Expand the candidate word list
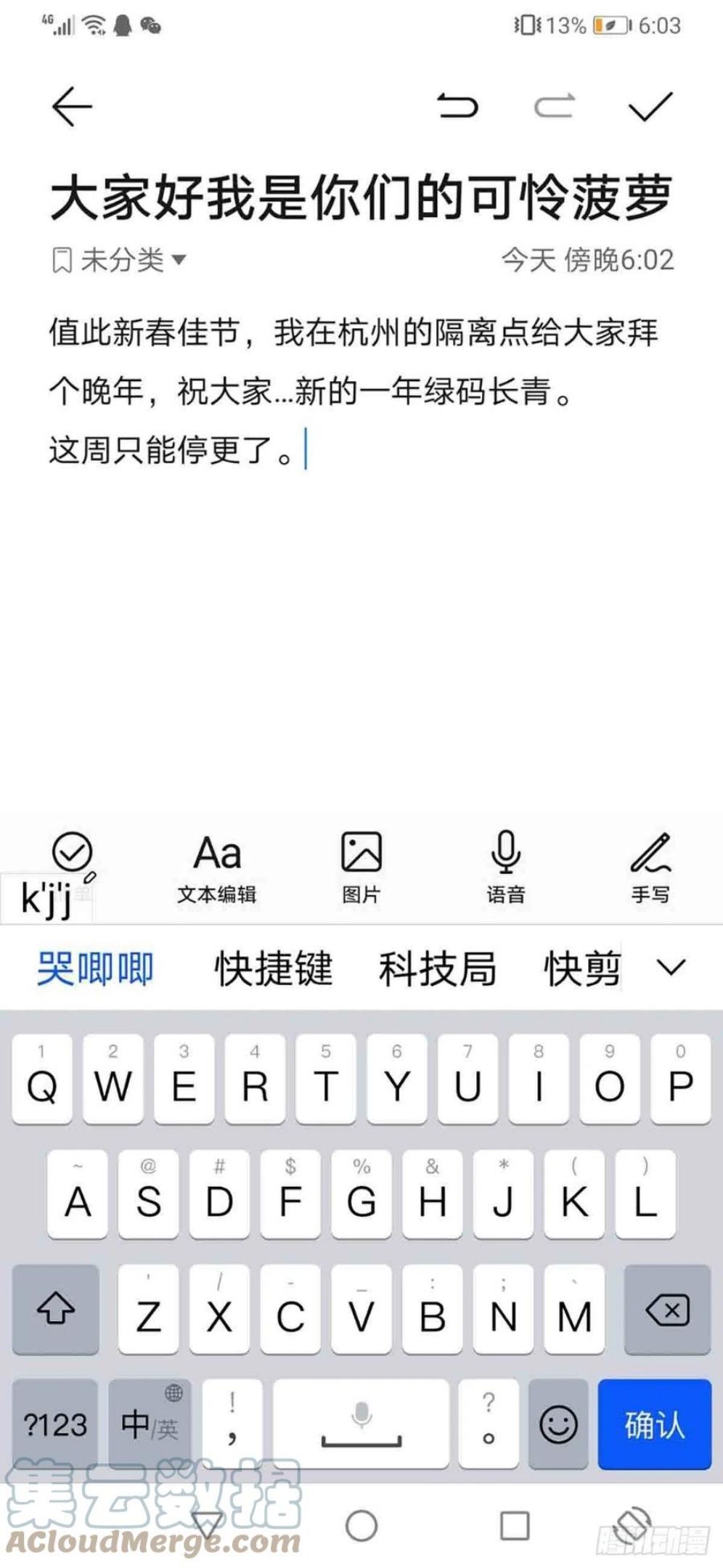 [x=671, y=967]
